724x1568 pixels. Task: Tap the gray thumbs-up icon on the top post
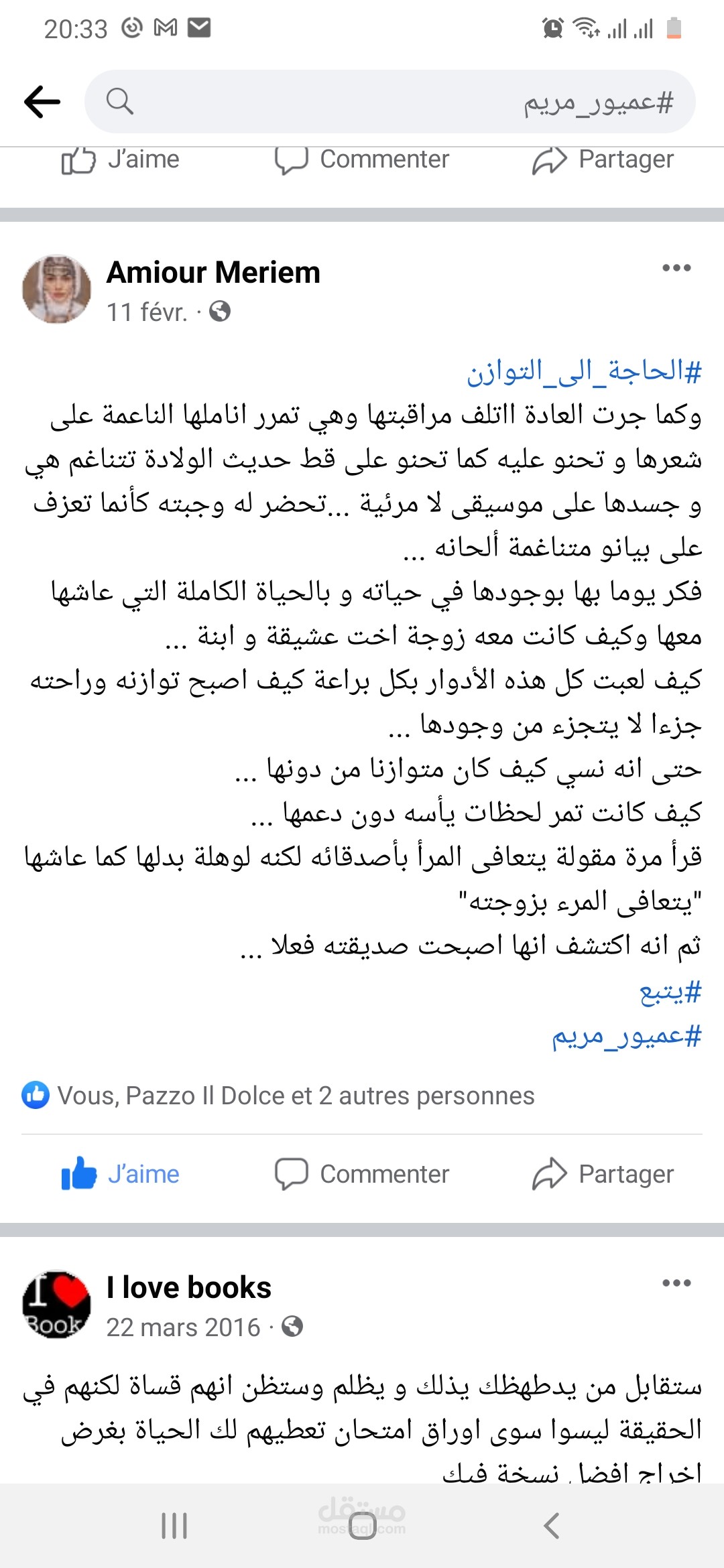tap(79, 159)
